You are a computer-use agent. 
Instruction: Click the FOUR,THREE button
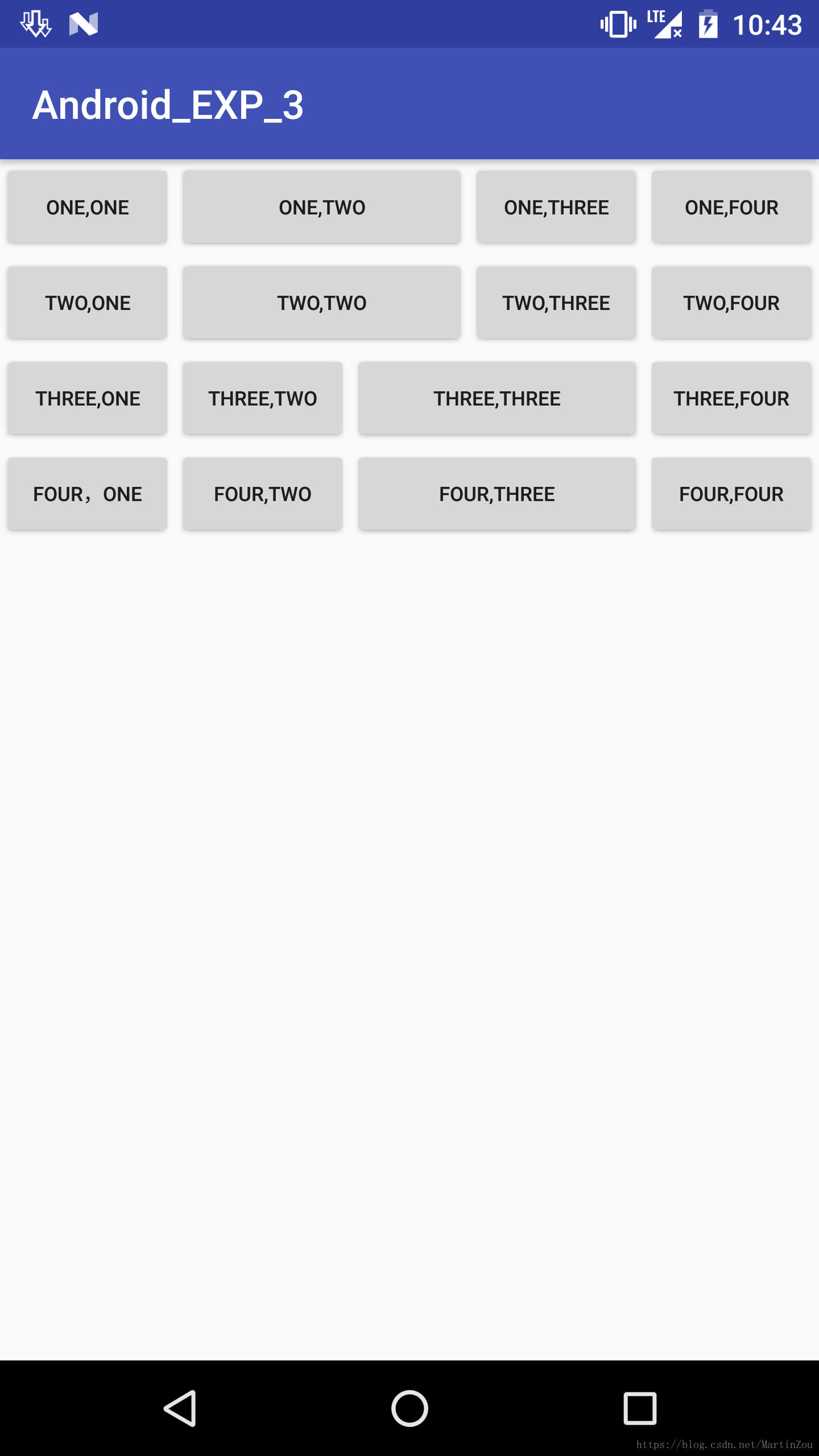point(497,494)
